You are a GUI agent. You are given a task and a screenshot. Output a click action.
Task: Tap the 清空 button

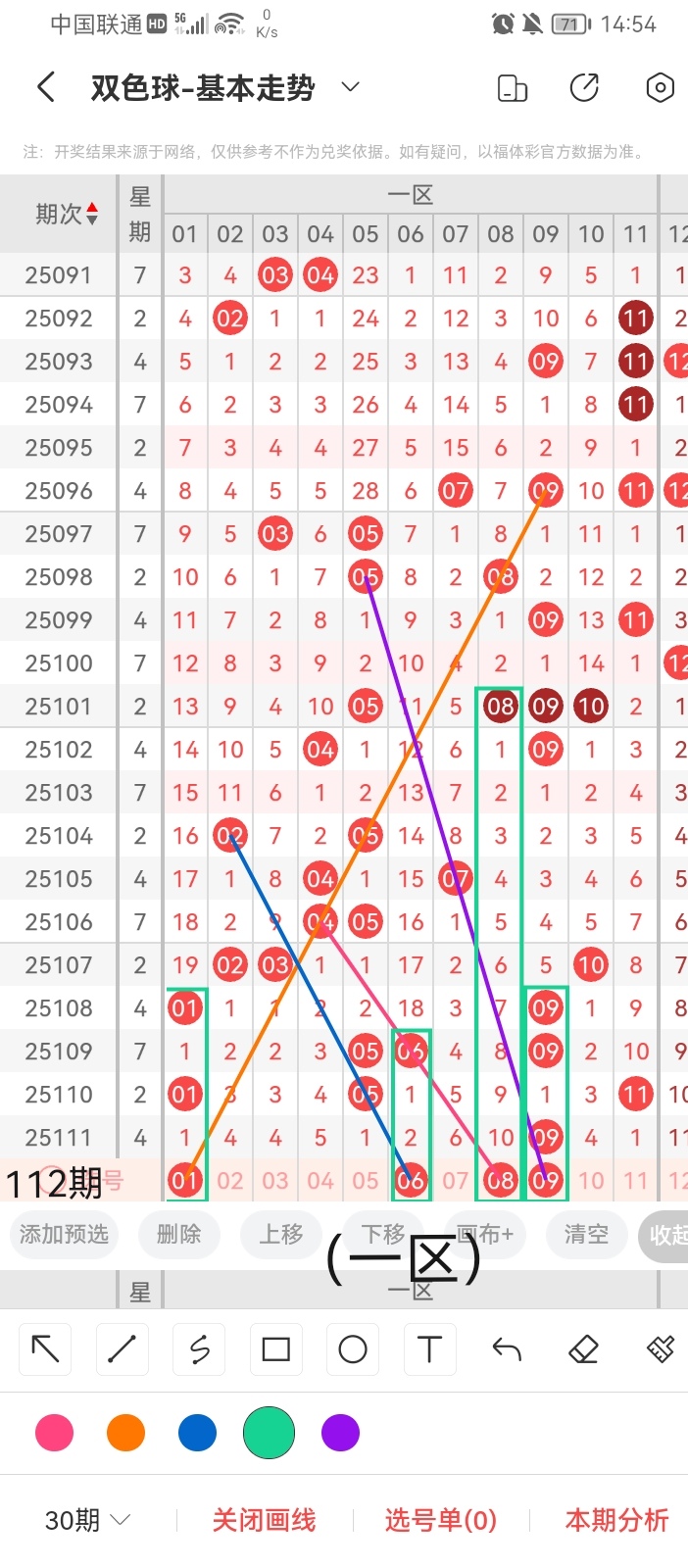click(586, 1234)
